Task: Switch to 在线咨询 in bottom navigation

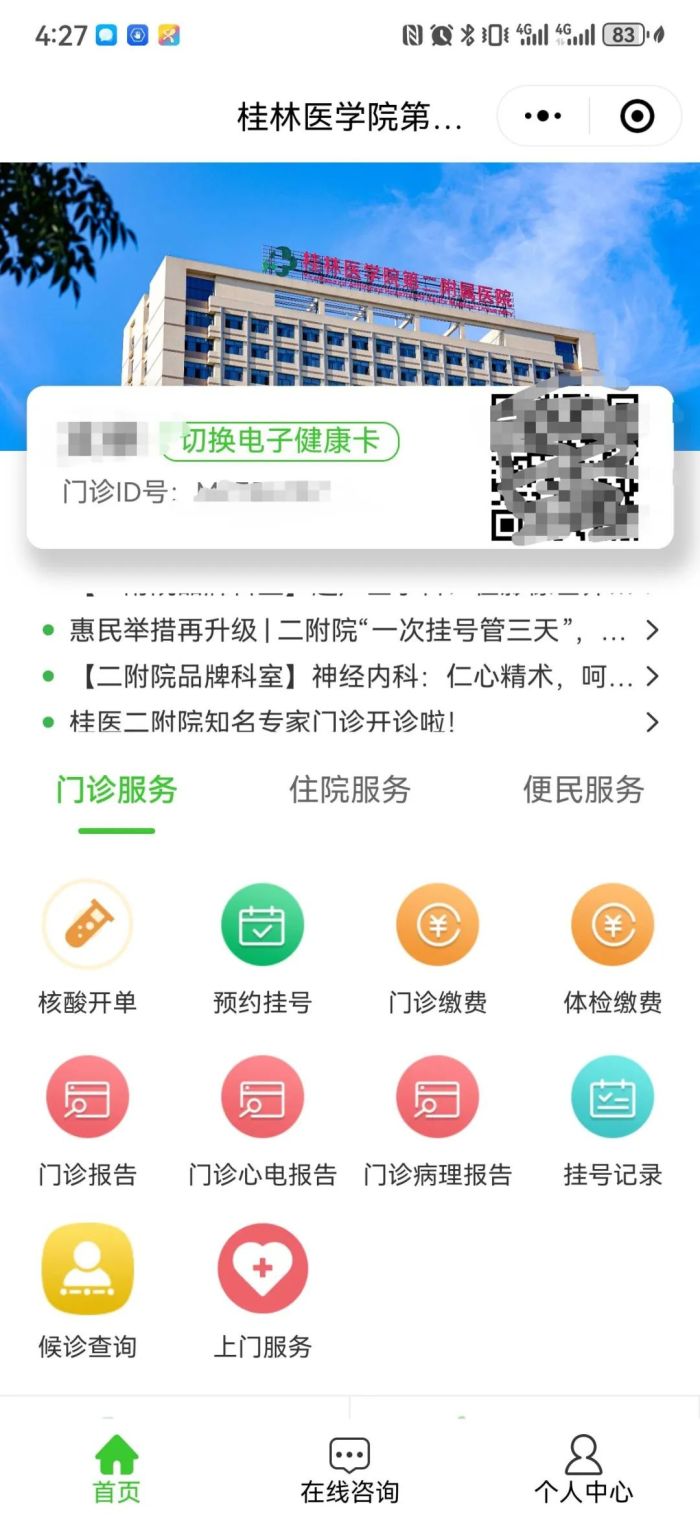Action: click(x=349, y=1470)
